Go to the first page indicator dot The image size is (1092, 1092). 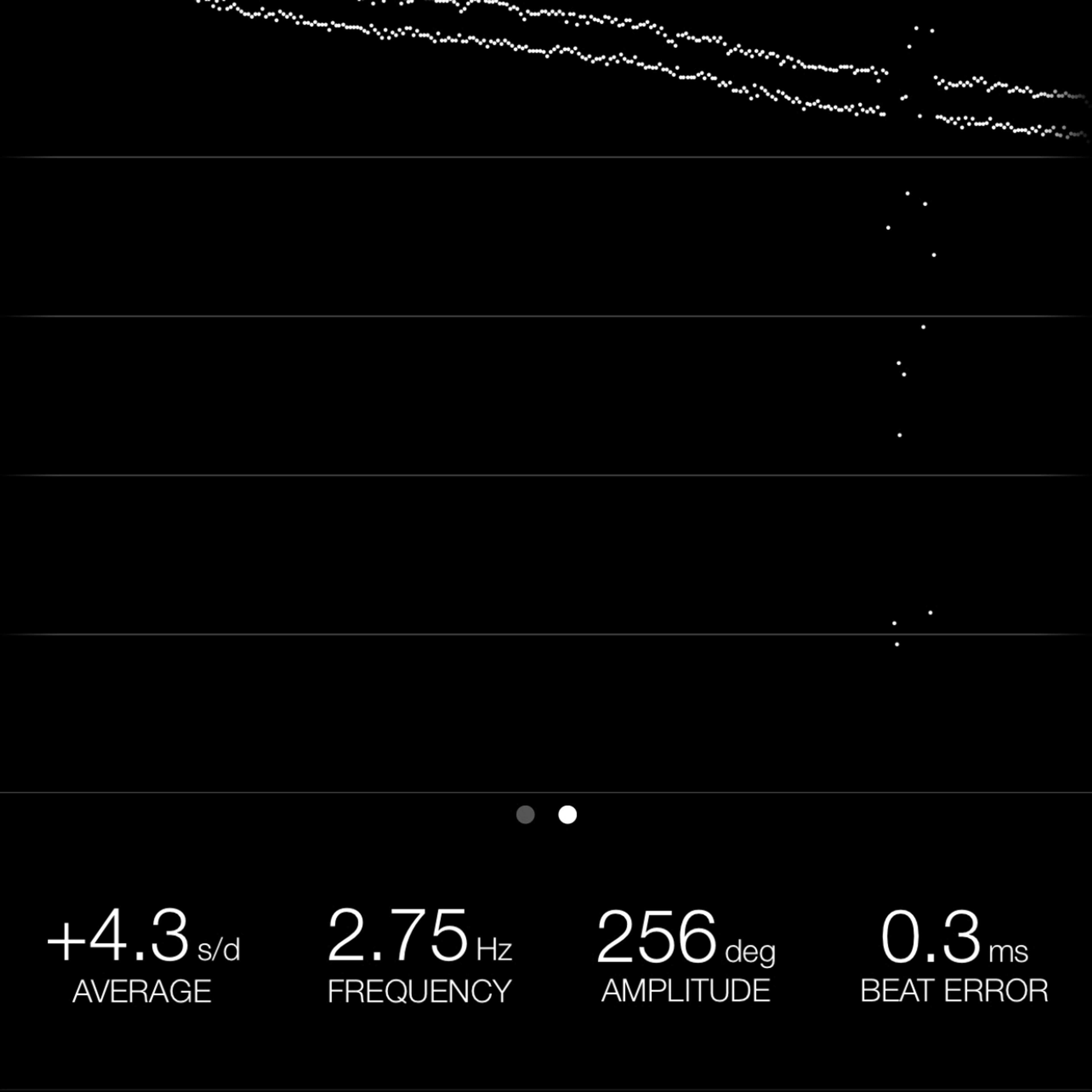525,814
